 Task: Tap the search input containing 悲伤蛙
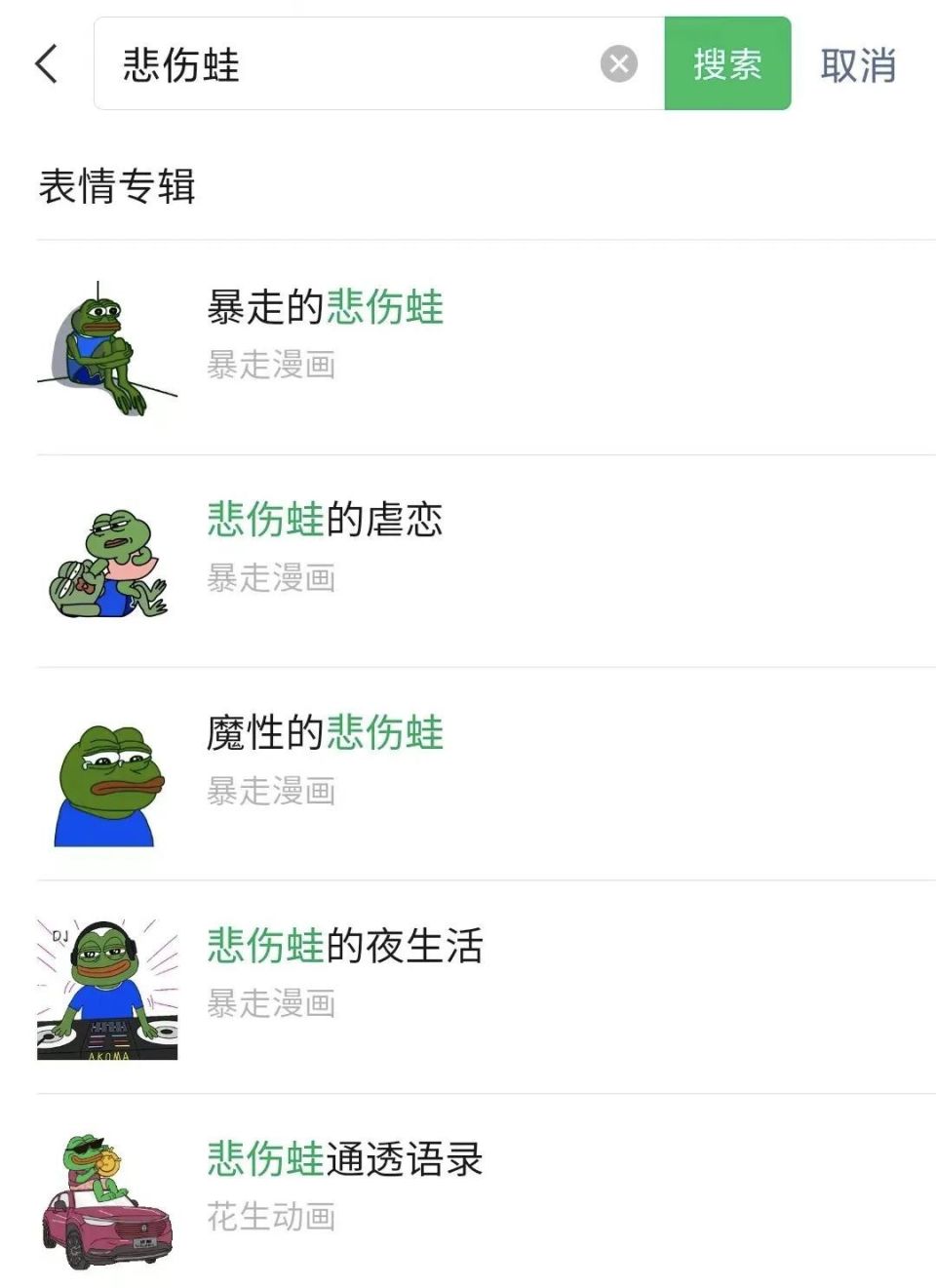[341, 63]
